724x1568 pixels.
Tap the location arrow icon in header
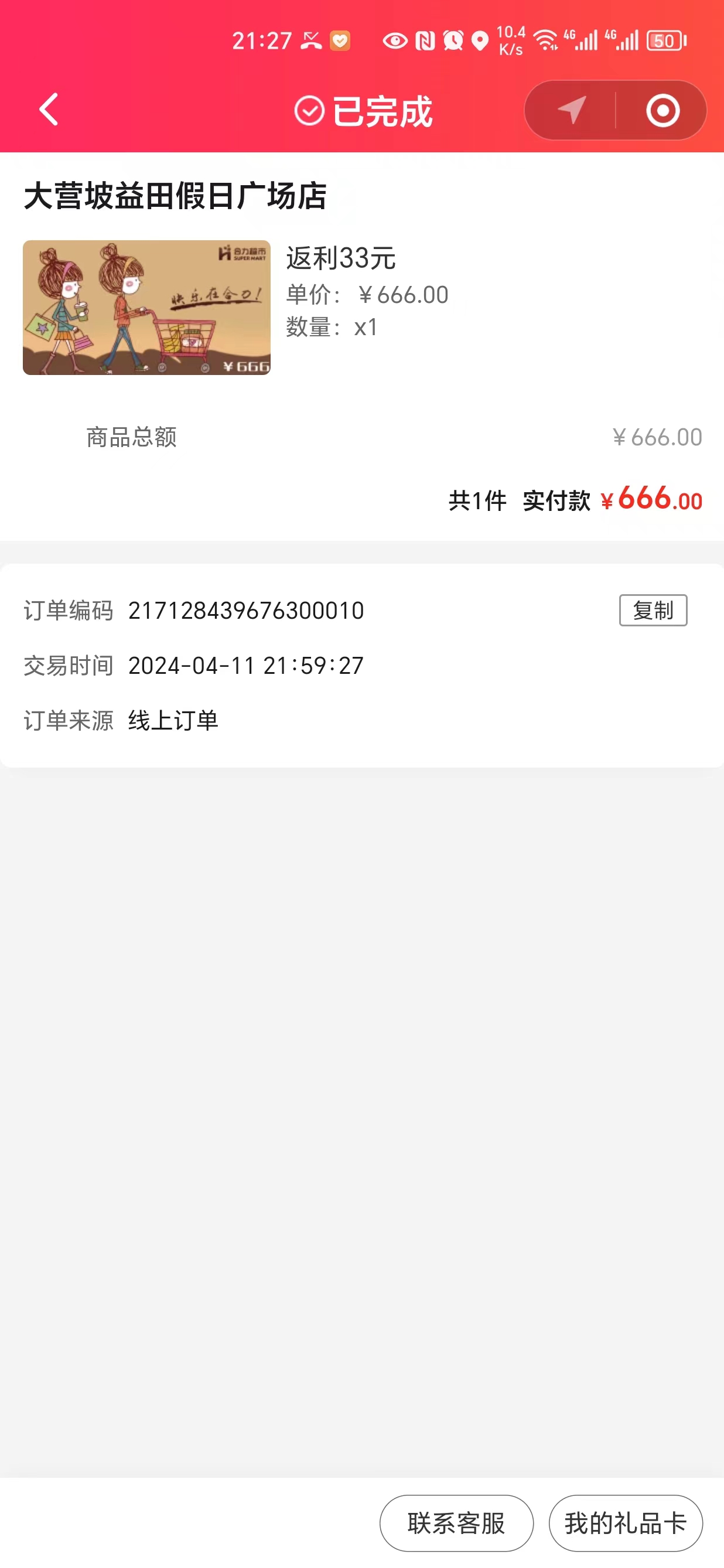571,110
